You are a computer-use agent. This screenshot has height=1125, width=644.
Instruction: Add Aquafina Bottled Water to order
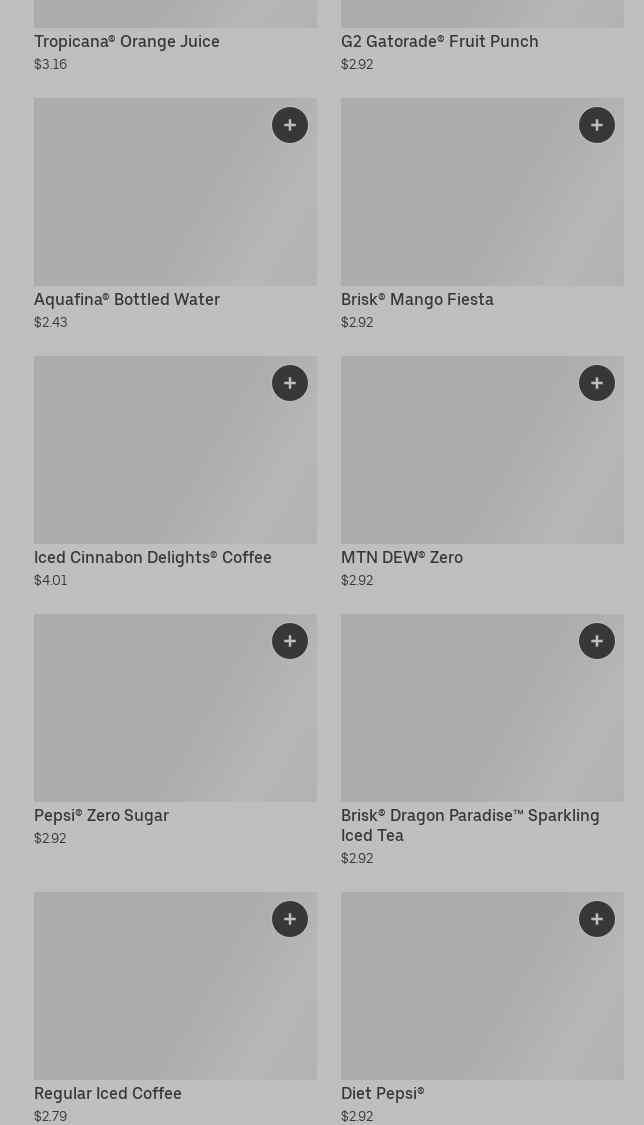tap(290, 125)
